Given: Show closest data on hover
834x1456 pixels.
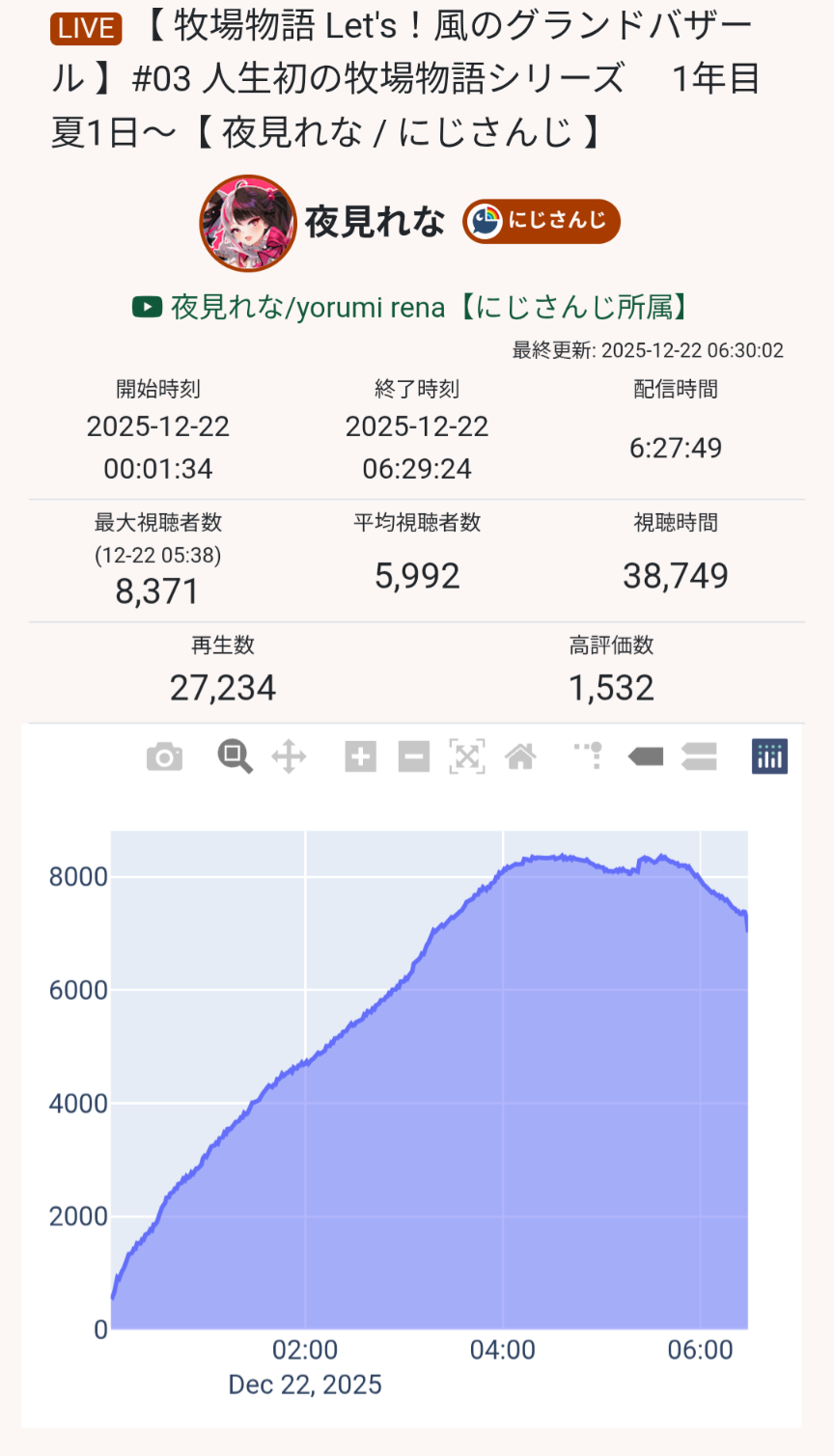Looking at the screenshot, I should coord(646,757).
